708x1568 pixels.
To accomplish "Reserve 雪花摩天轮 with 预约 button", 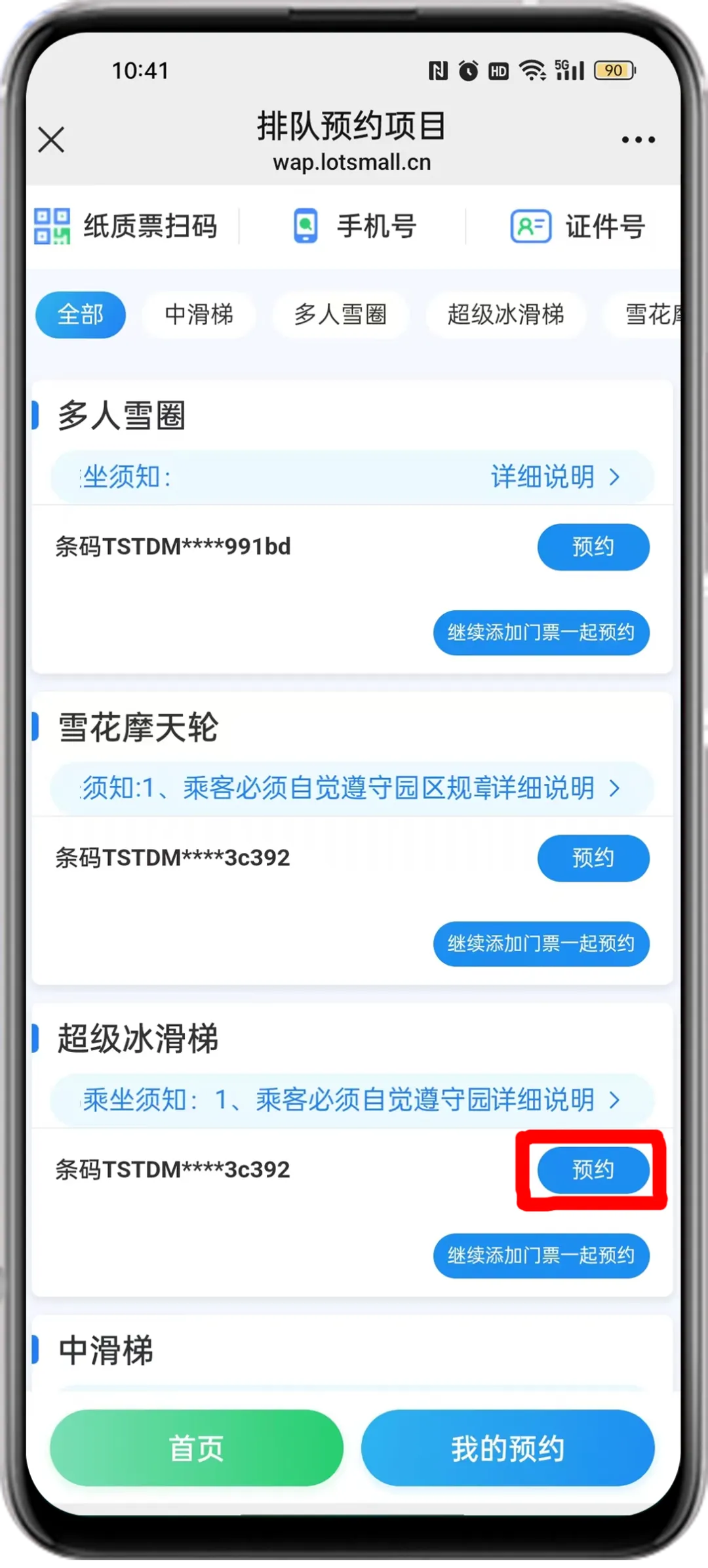I will 593,858.
